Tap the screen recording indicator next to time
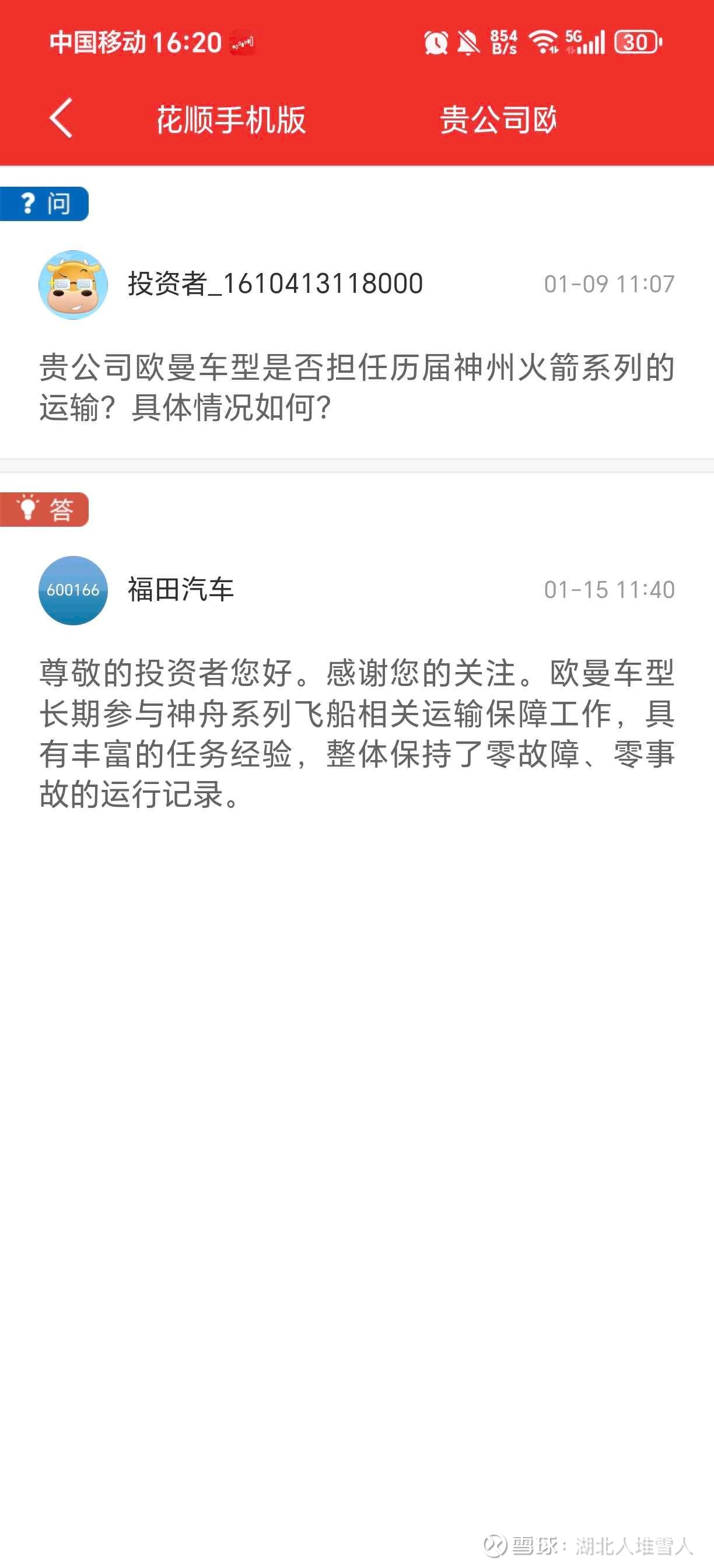The width and height of the screenshot is (714, 1568). pyautogui.click(x=243, y=41)
